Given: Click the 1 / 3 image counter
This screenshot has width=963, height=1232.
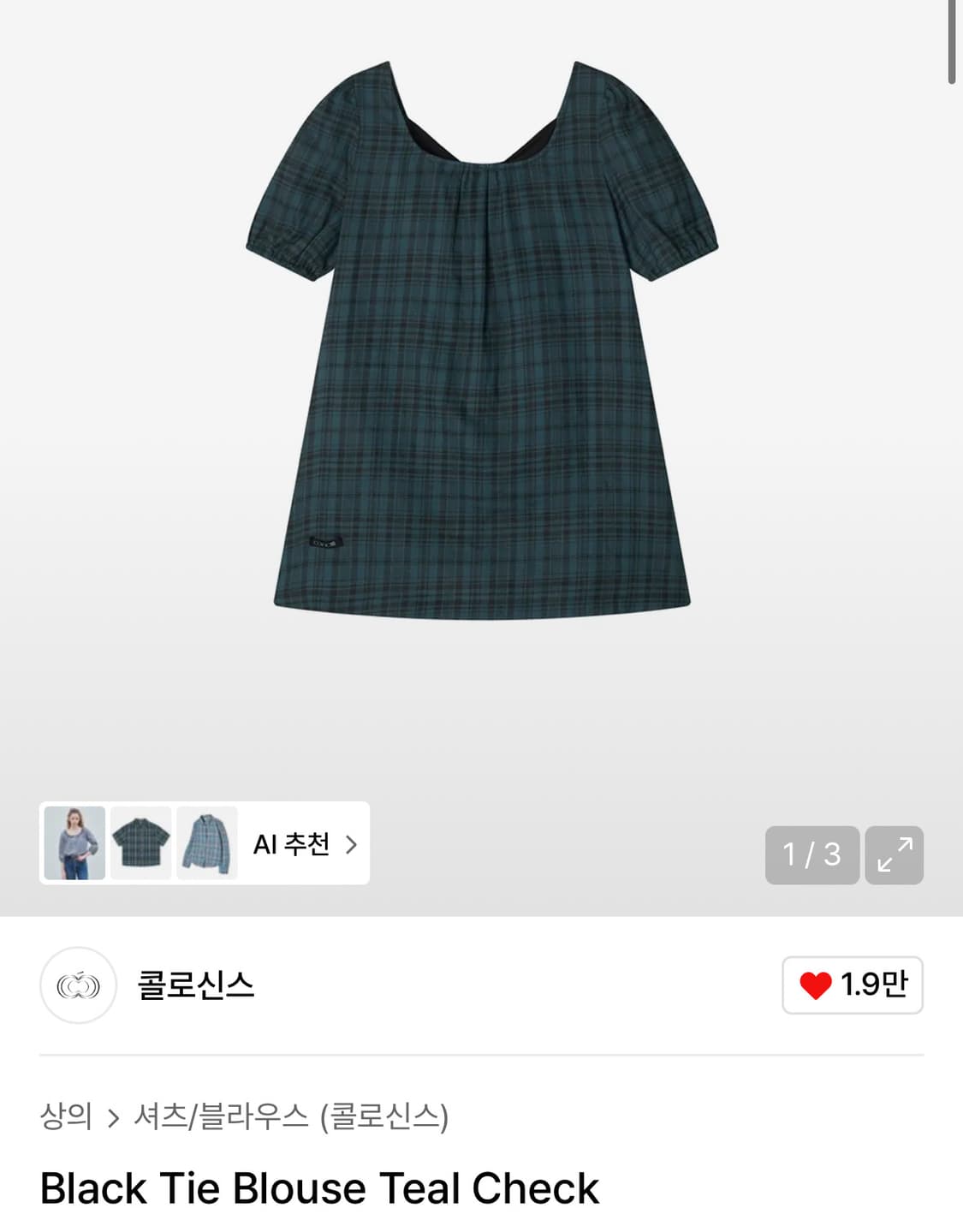Looking at the screenshot, I should 811,854.
